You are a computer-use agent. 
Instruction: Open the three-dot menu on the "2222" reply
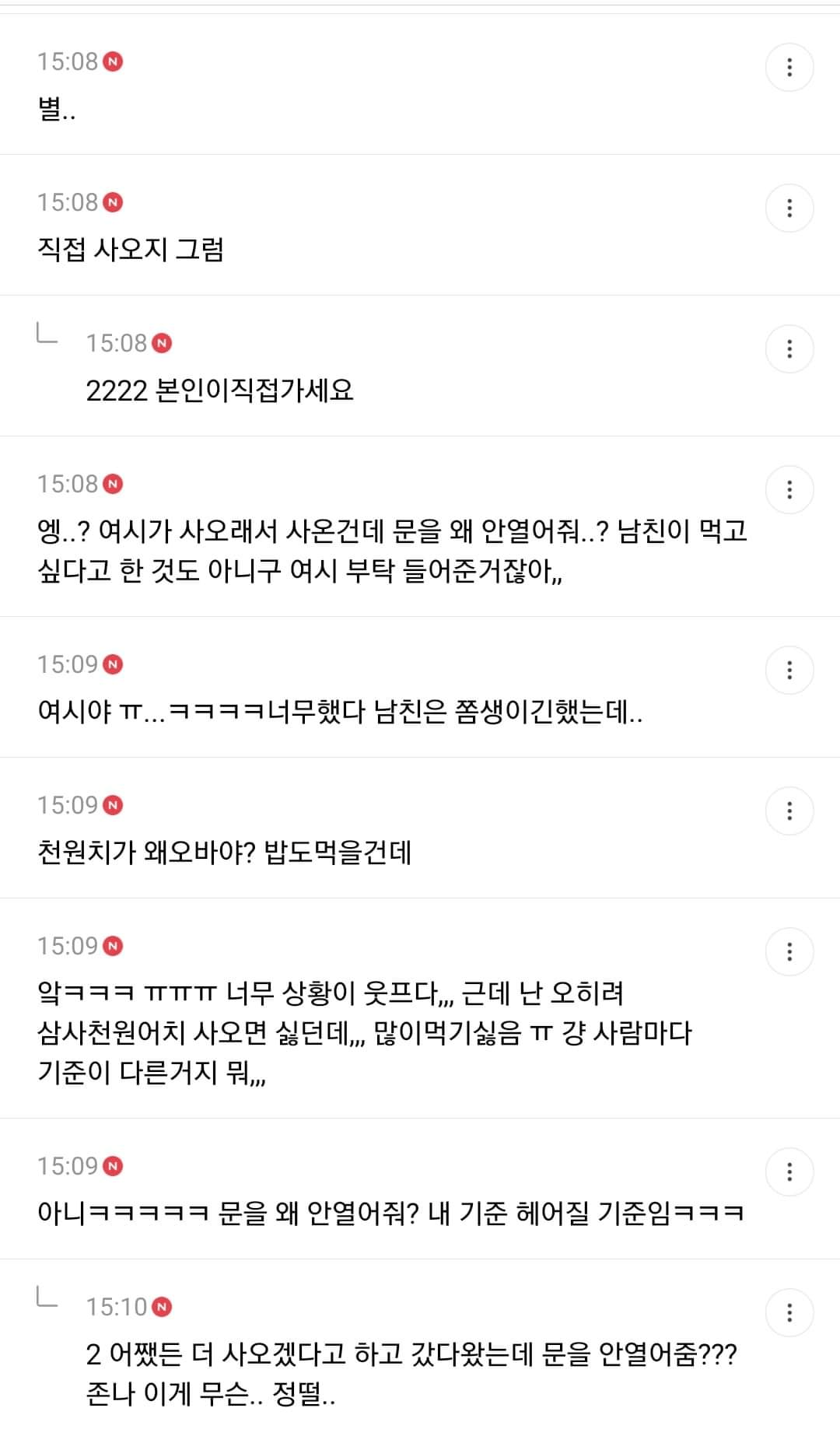tap(791, 350)
